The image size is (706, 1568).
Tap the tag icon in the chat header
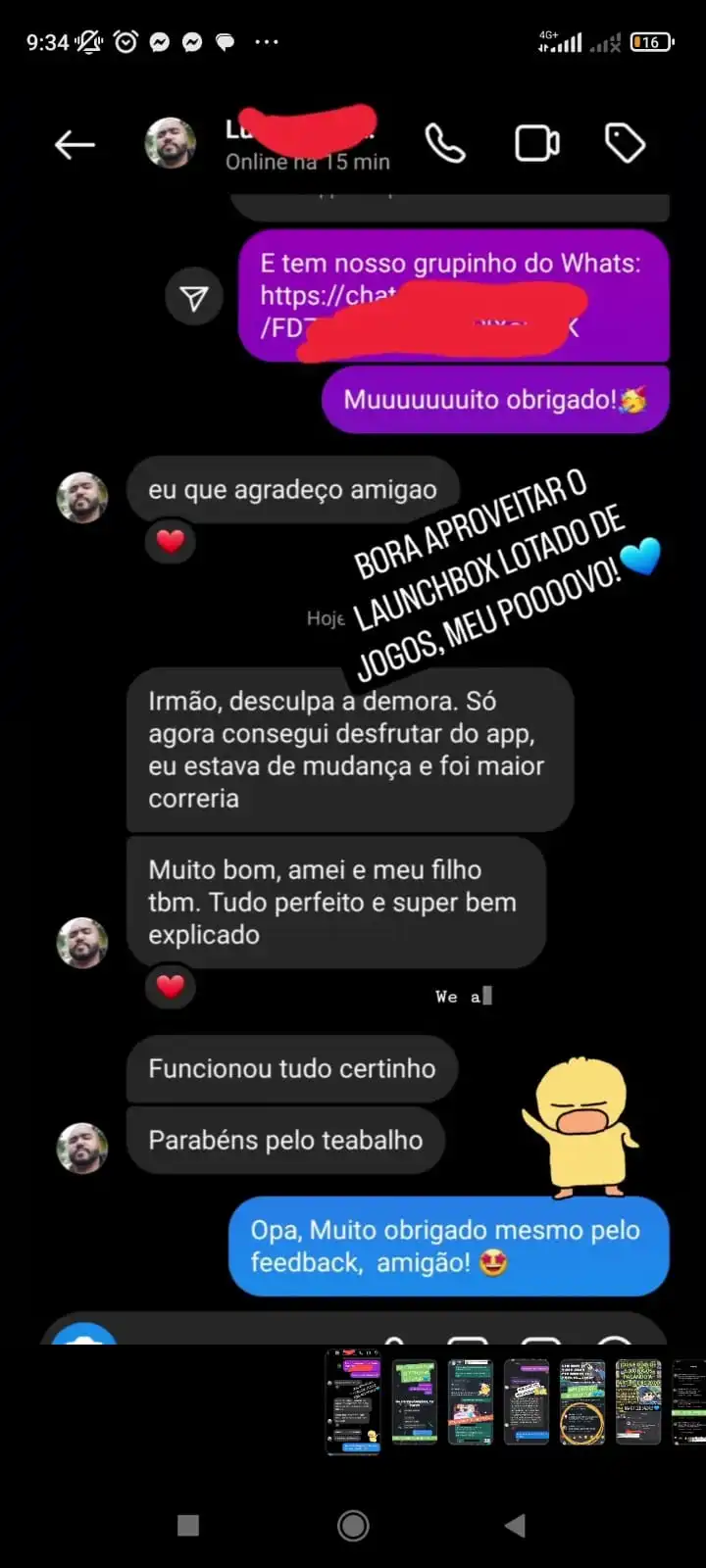(x=625, y=142)
